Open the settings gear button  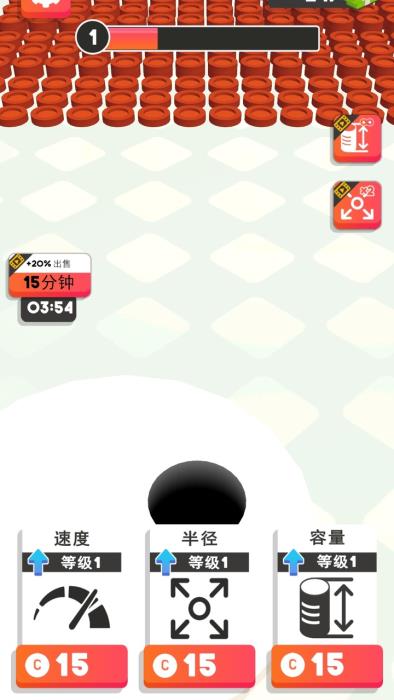click(x=46, y=7)
